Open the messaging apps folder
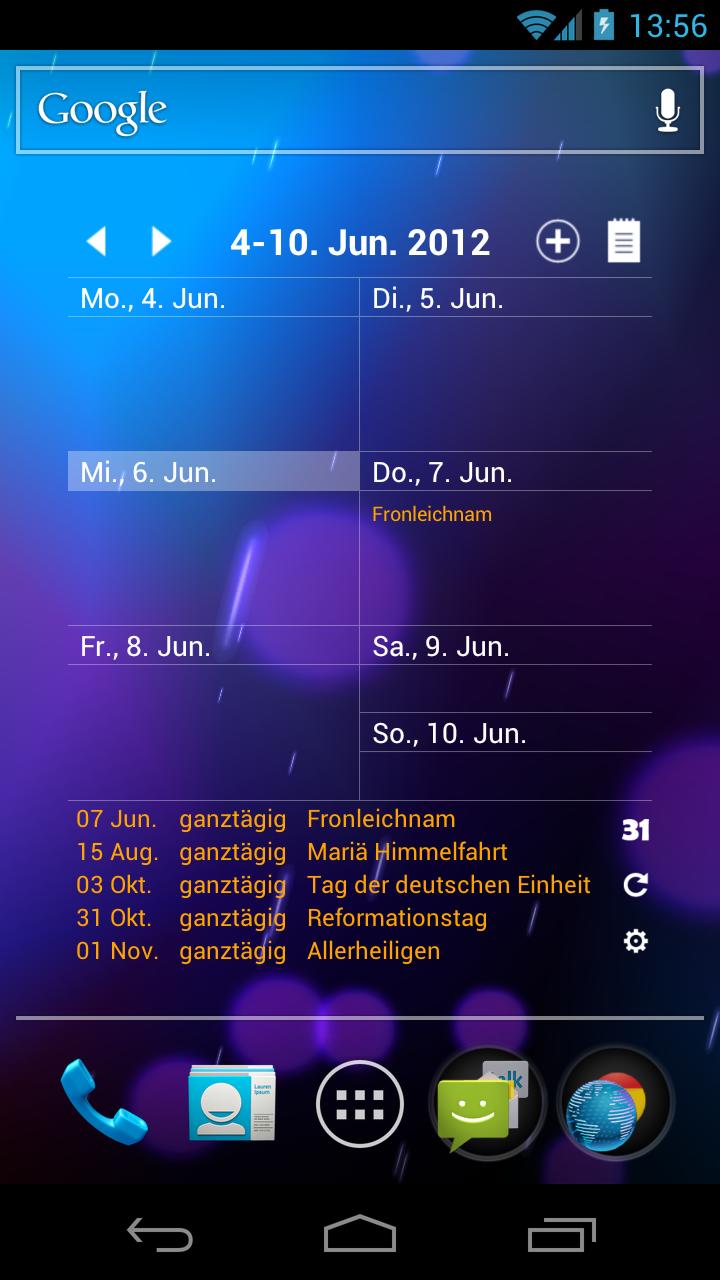720x1280 pixels. (487, 1104)
